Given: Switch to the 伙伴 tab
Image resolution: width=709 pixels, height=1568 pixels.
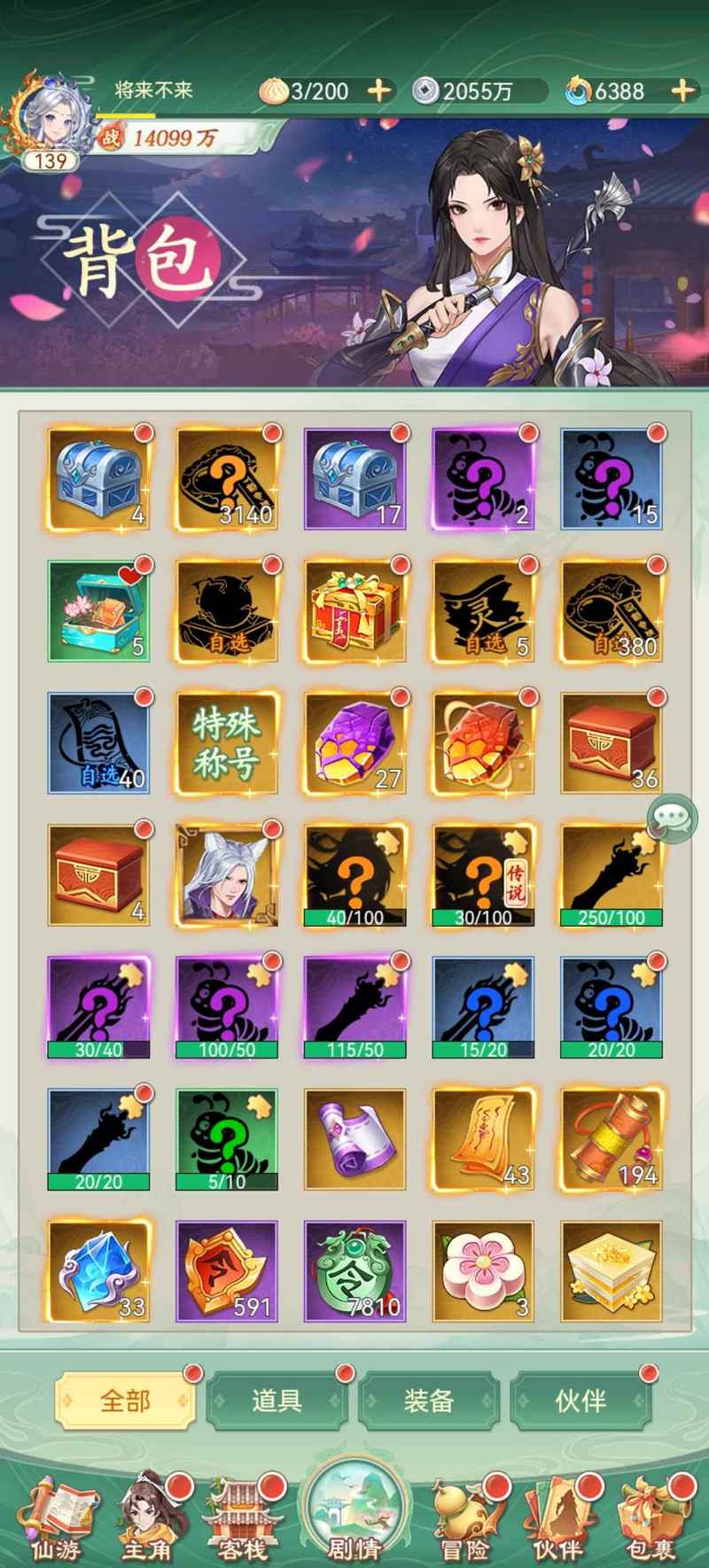Looking at the screenshot, I should point(580,1401).
